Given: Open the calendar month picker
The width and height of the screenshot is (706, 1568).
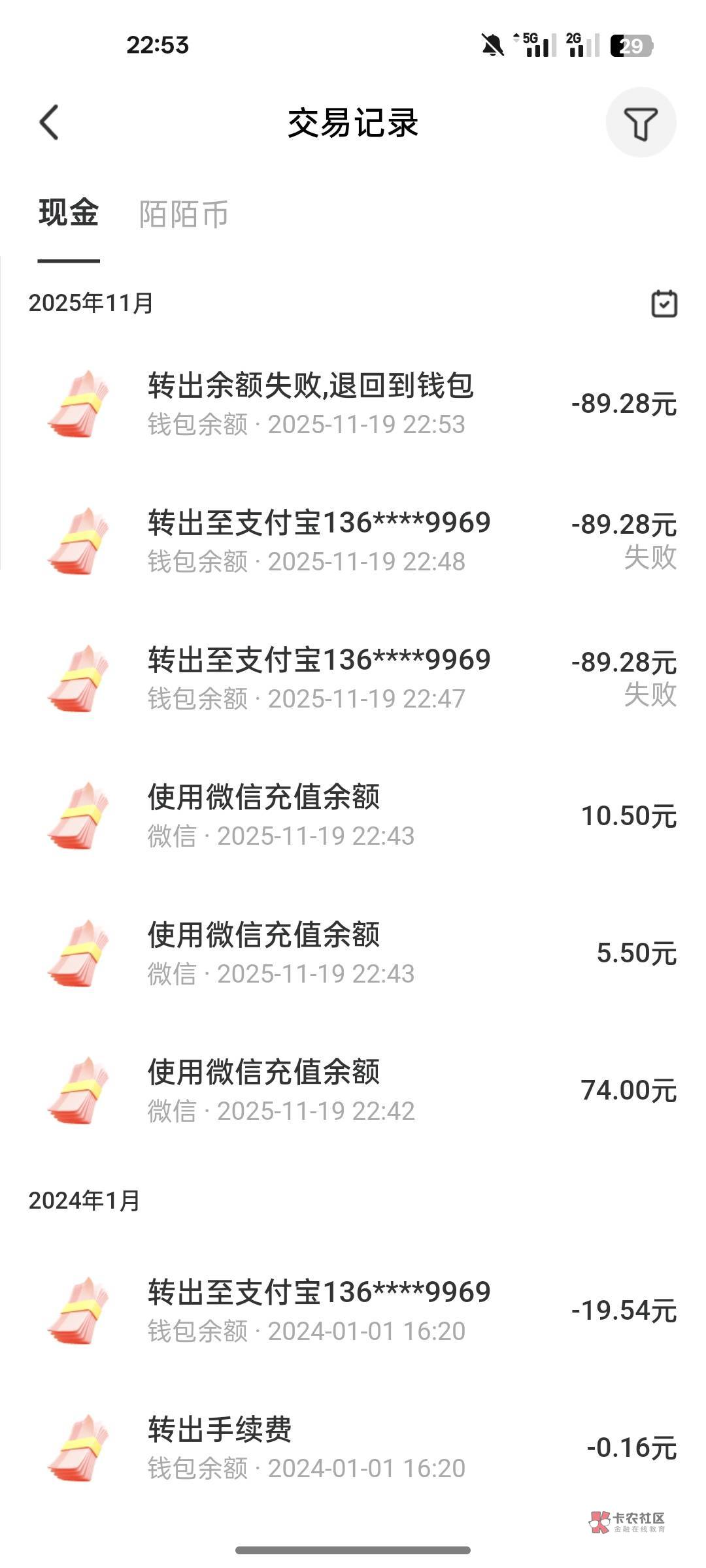Looking at the screenshot, I should pyautogui.click(x=664, y=304).
